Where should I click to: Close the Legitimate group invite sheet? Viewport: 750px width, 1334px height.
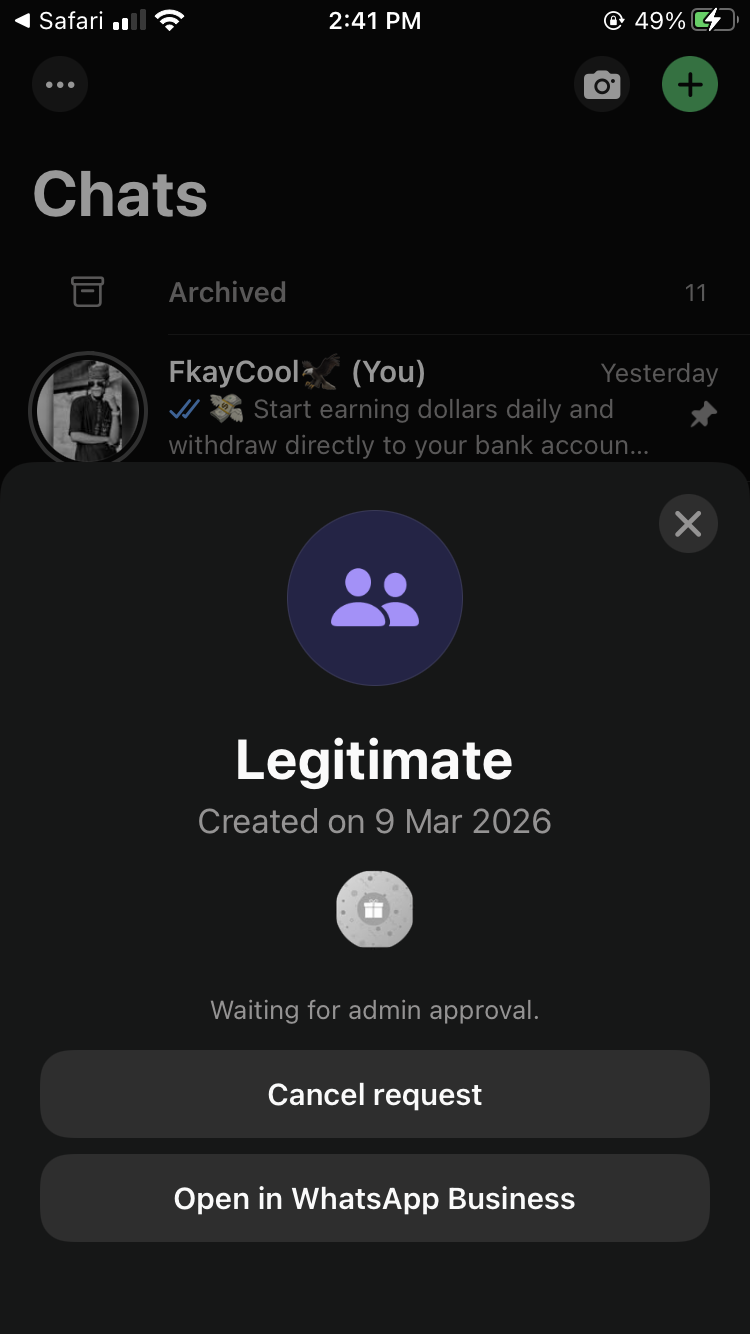[688, 524]
